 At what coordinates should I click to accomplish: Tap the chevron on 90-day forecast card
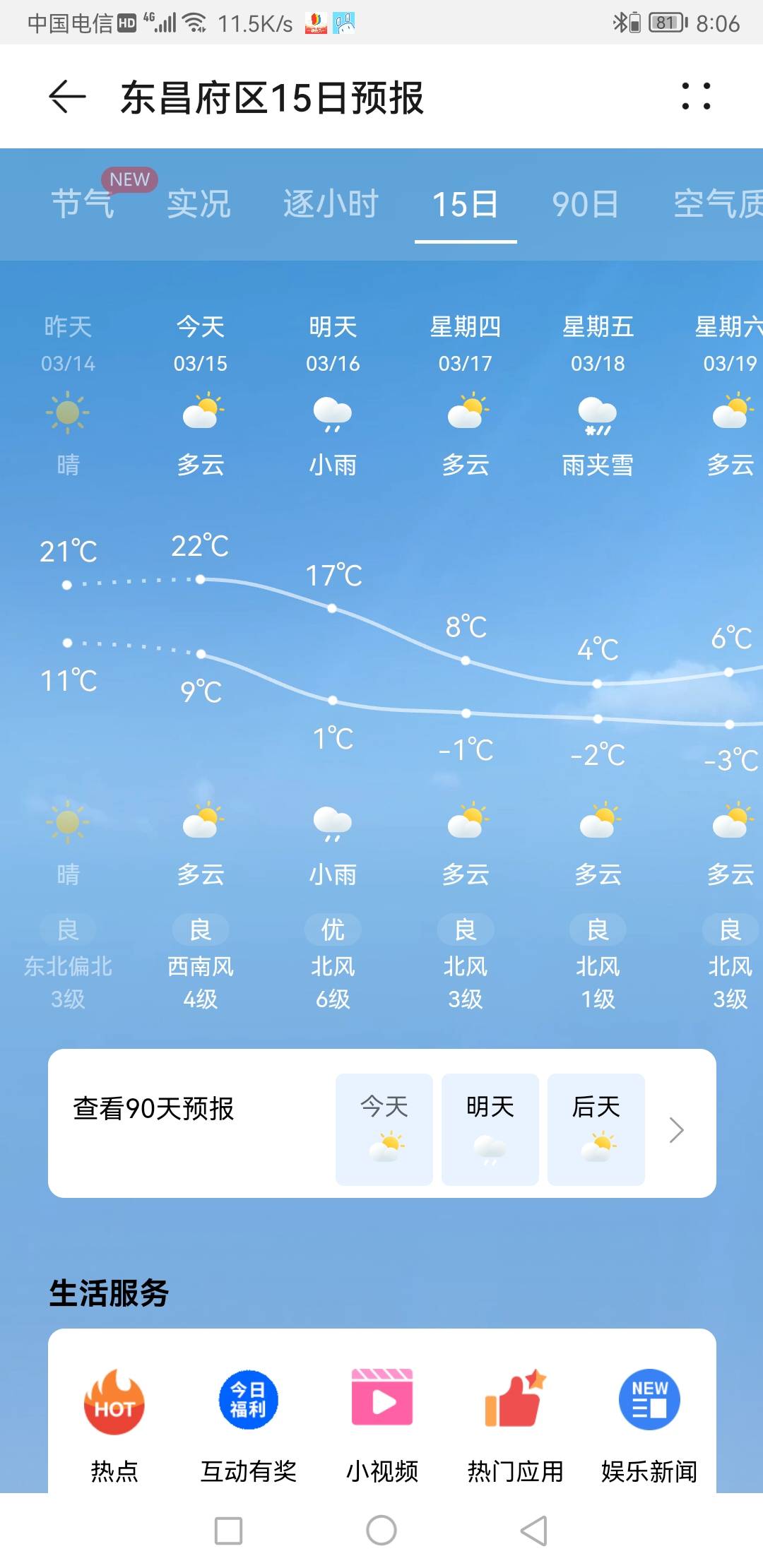(677, 1130)
